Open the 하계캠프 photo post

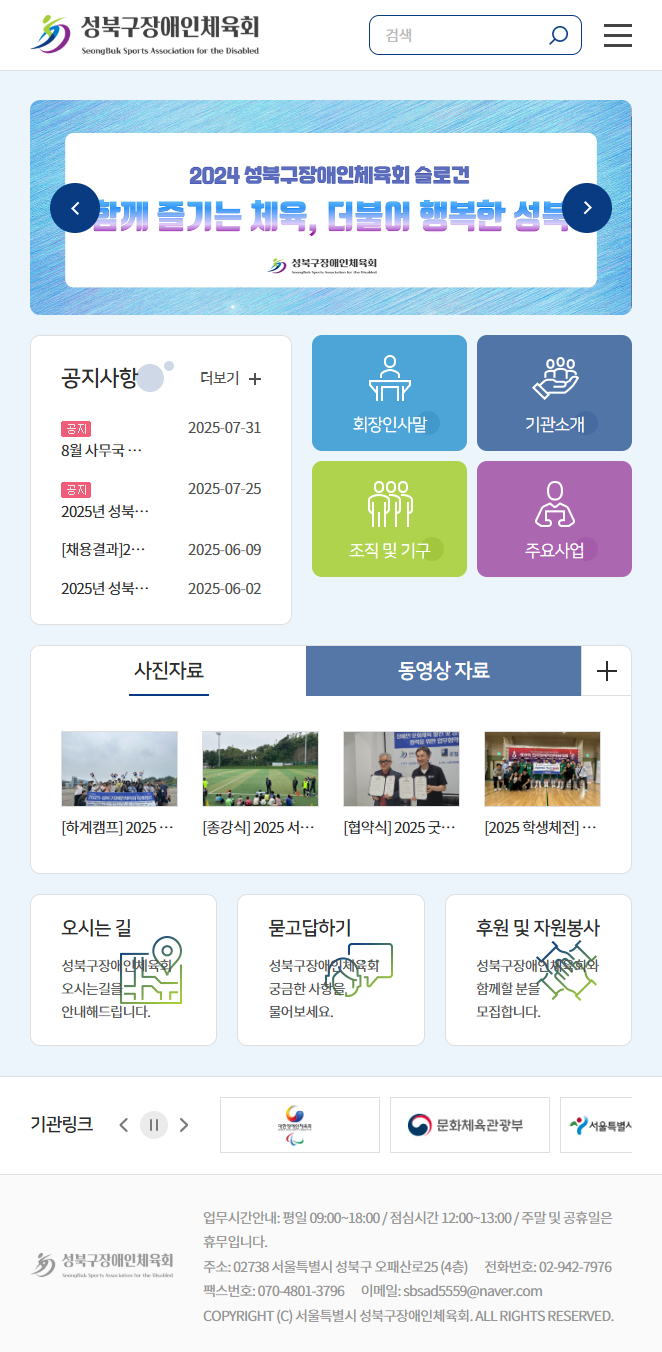point(119,782)
